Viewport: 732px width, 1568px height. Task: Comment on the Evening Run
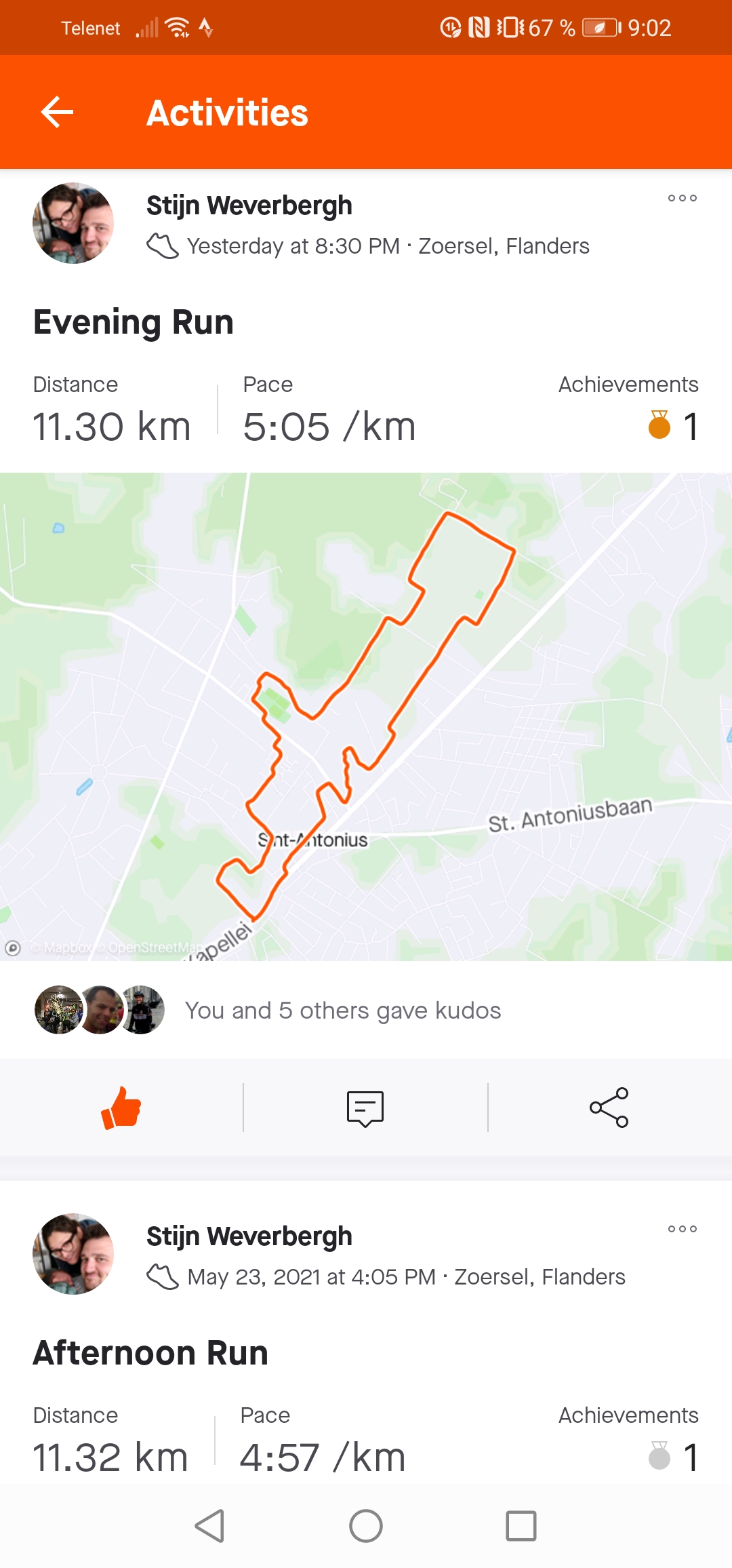(x=365, y=1108)
